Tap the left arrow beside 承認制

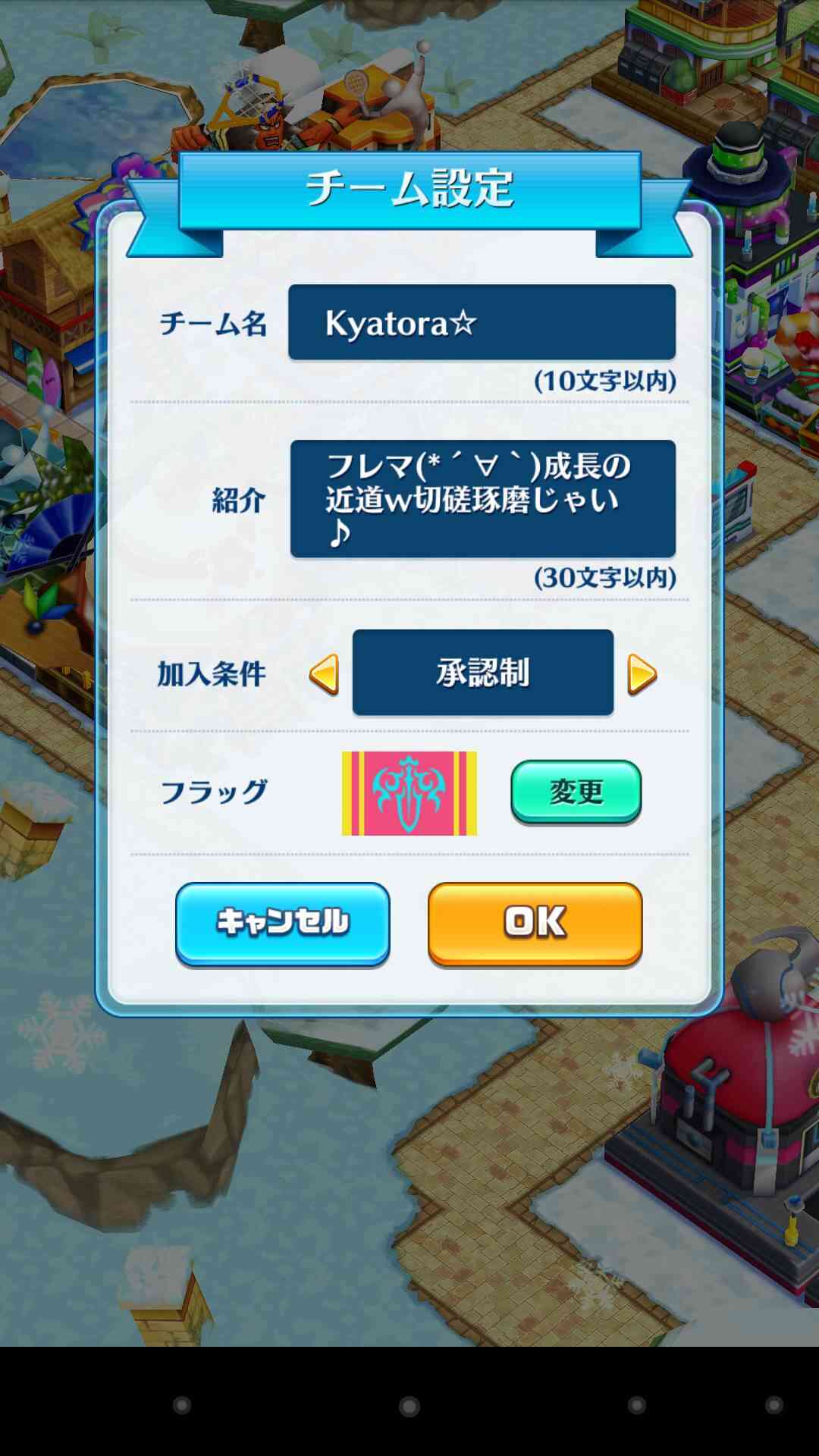[x=324, y=674]
